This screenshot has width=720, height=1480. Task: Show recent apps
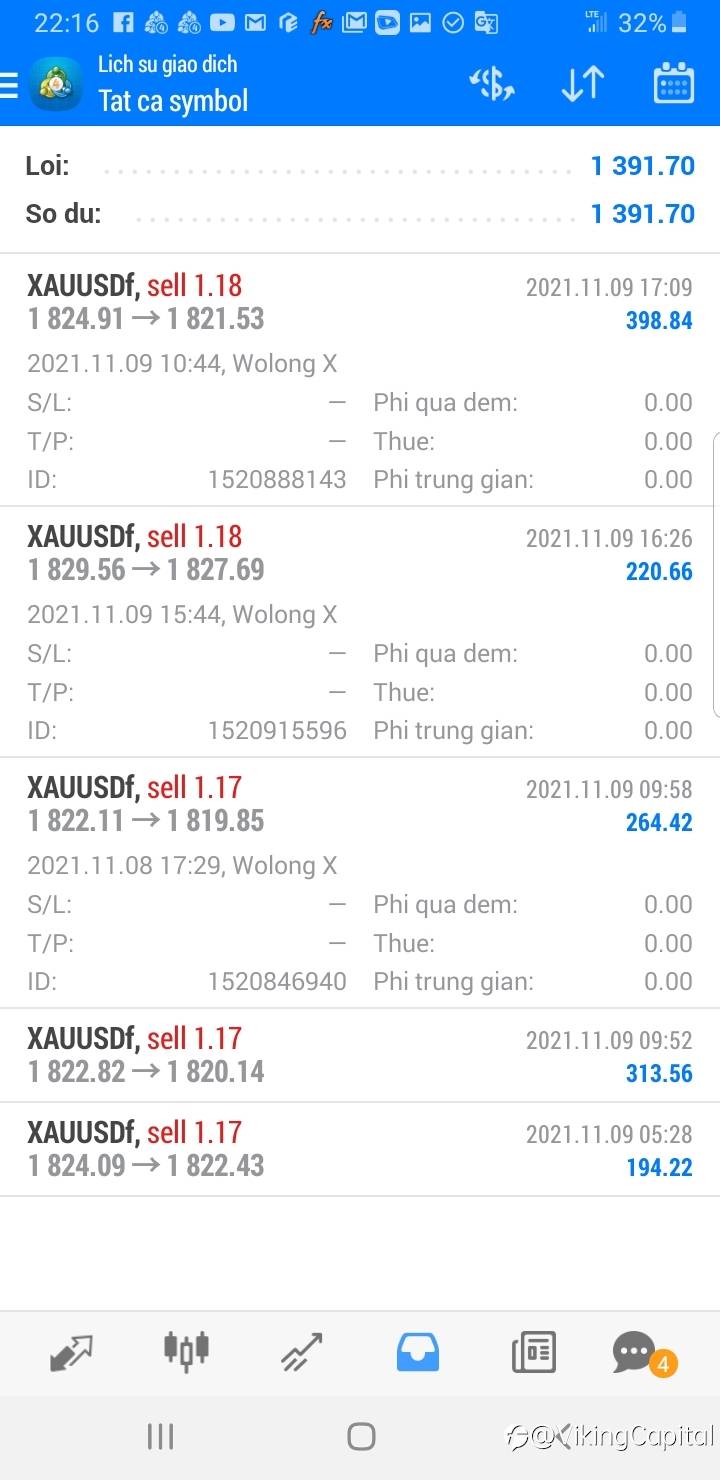coord(160,1437)
